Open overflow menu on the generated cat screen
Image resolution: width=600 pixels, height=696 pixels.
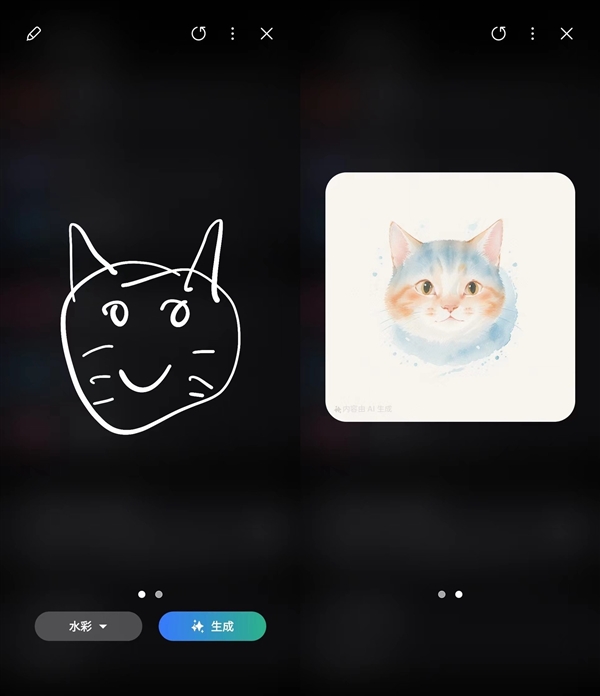pyautogui.click(x=532, y=34)
